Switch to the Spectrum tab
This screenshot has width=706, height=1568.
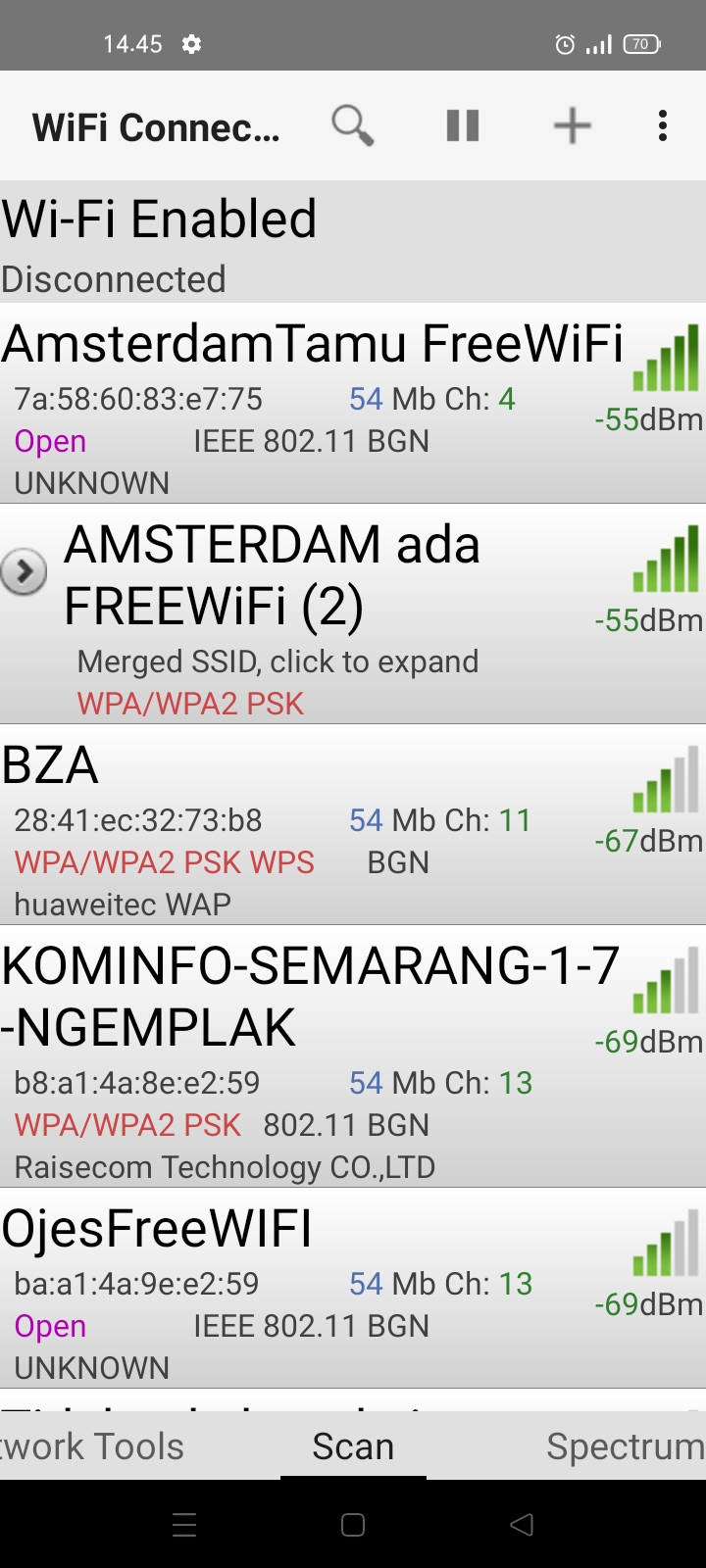point(625,1446)
